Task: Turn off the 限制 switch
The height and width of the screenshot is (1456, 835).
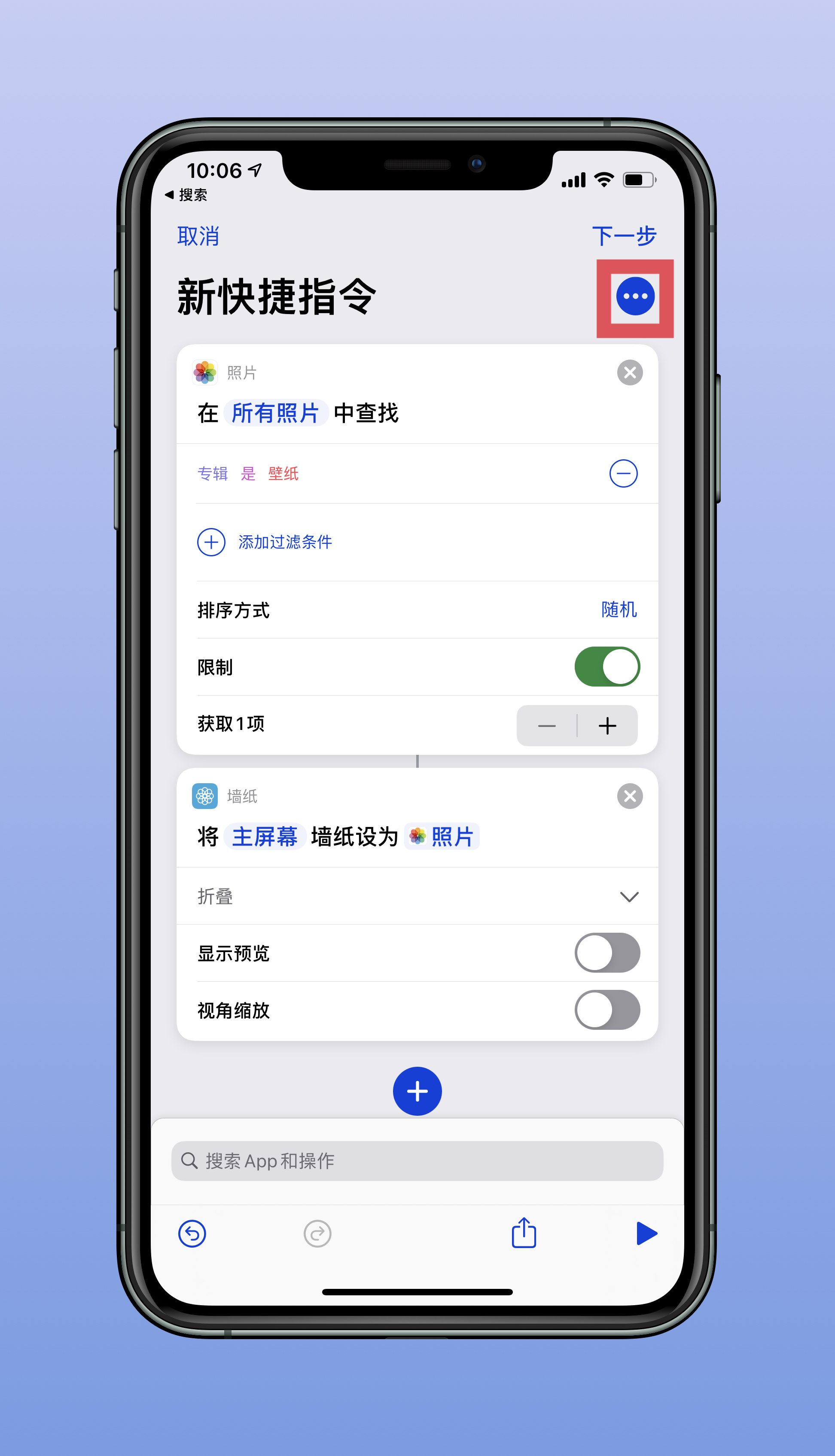Action: [x=607, y=667]
